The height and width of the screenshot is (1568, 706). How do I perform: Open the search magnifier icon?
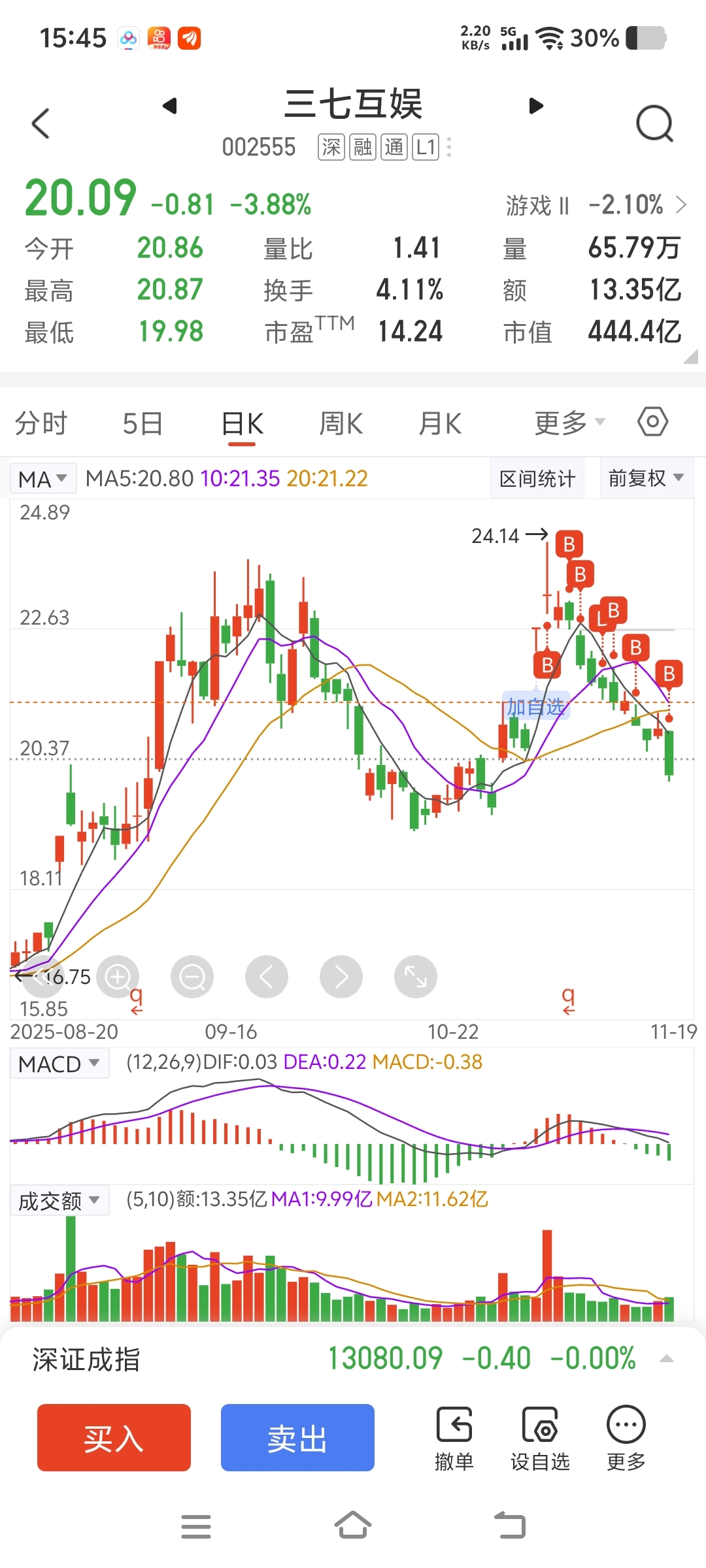coord(654,123)
